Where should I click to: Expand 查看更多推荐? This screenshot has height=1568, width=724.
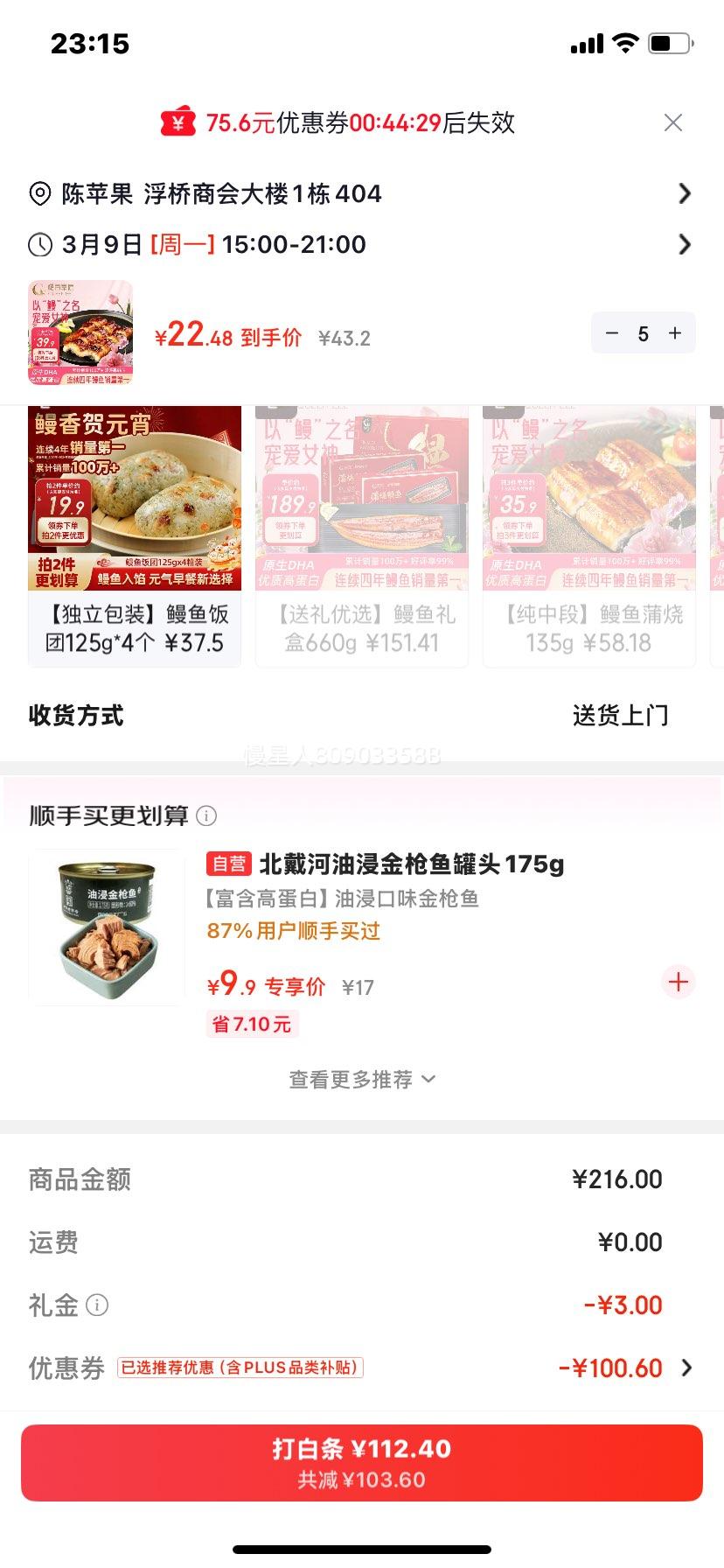361,1080
